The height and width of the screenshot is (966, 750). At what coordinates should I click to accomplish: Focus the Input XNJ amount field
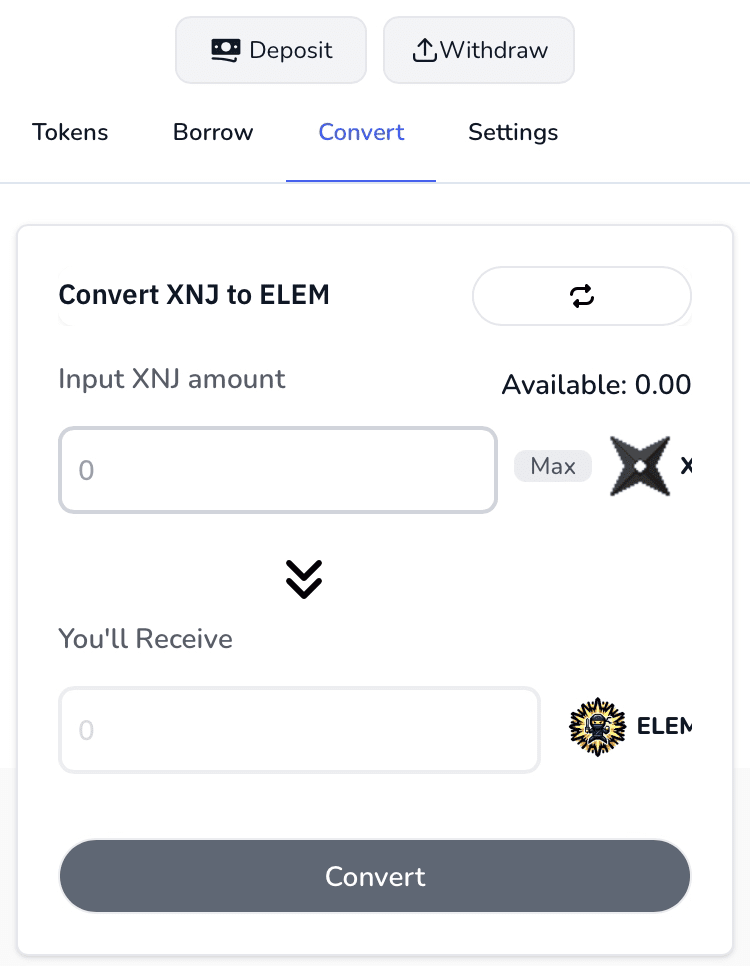278,470
